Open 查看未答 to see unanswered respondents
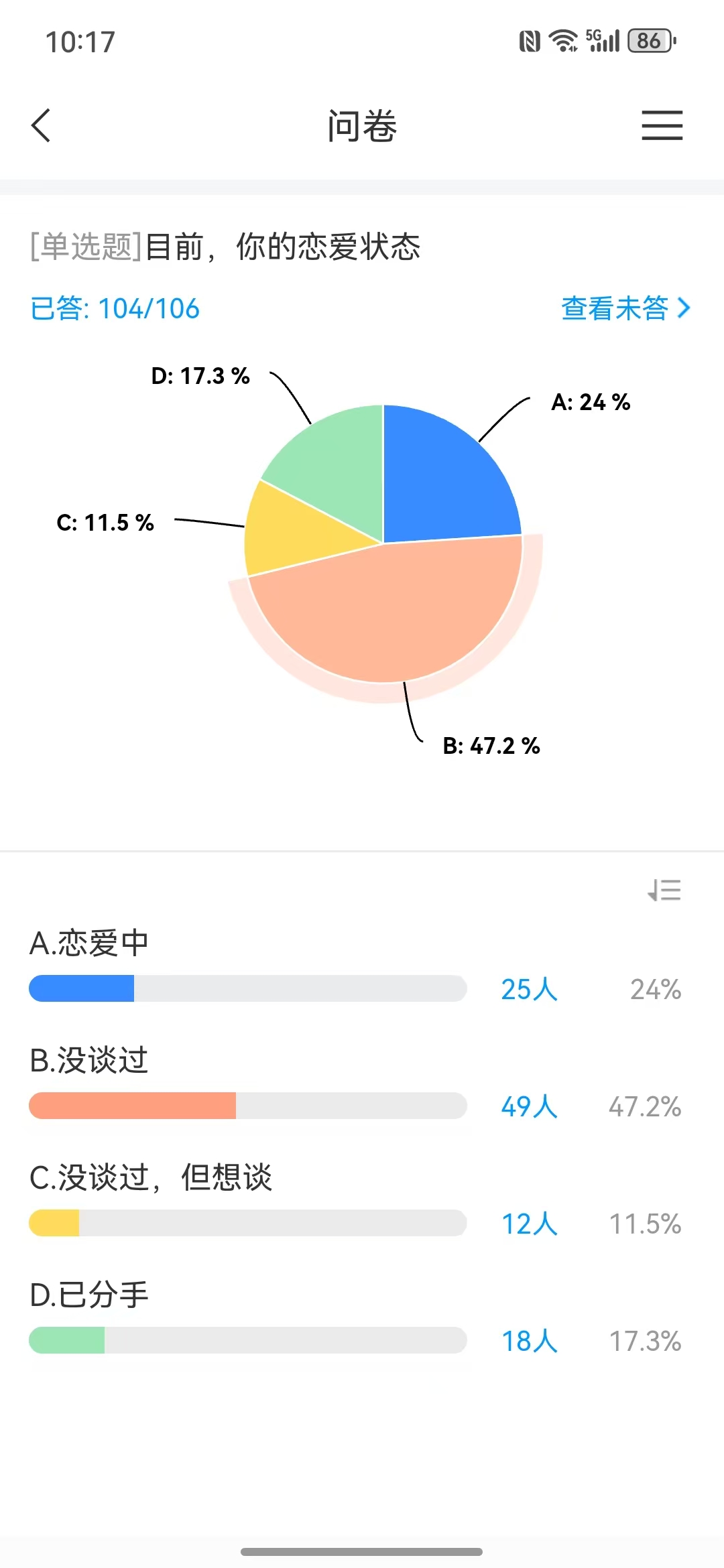 pyautogui.click(x=625, y=308)
